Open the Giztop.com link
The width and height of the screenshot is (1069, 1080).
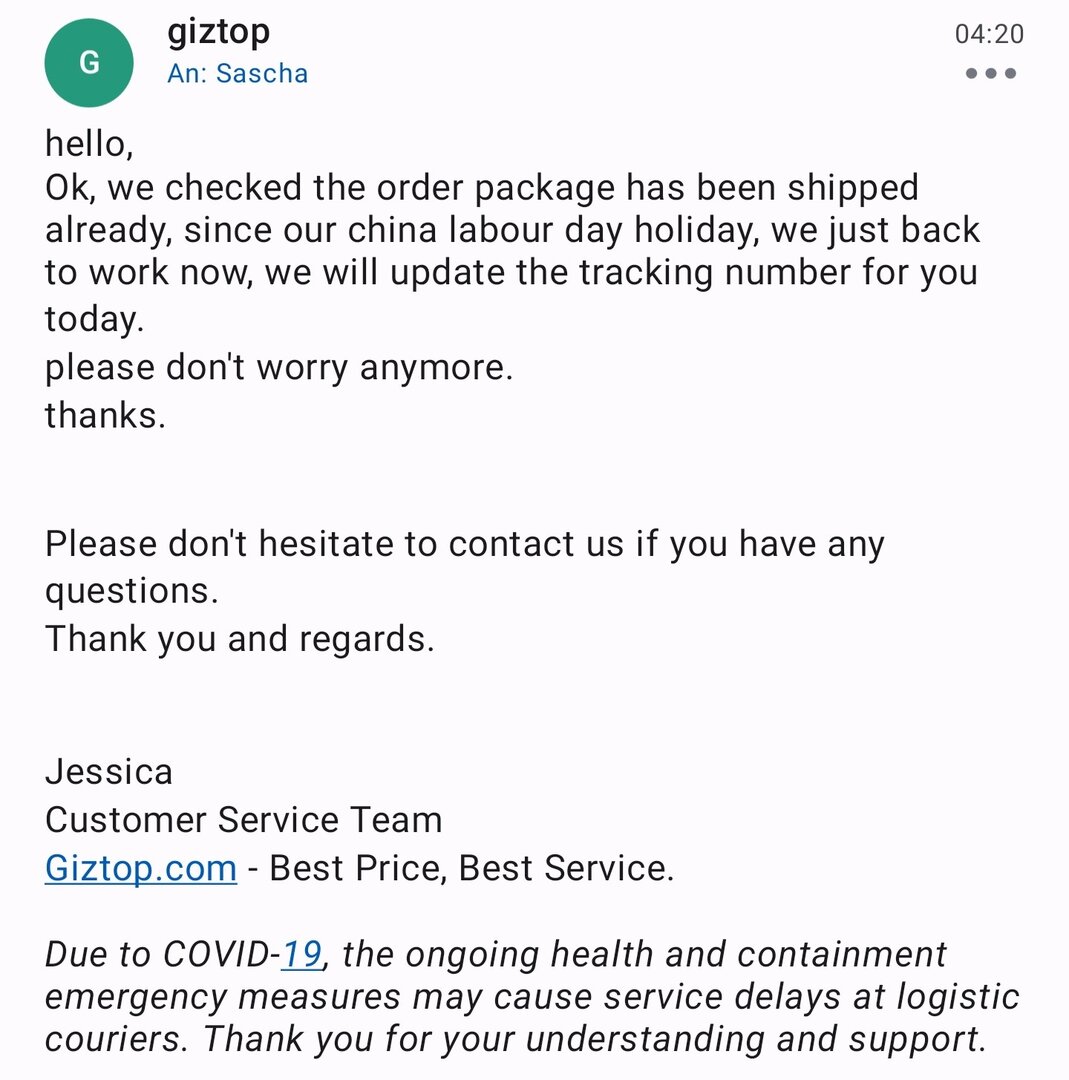pos(141,867)
